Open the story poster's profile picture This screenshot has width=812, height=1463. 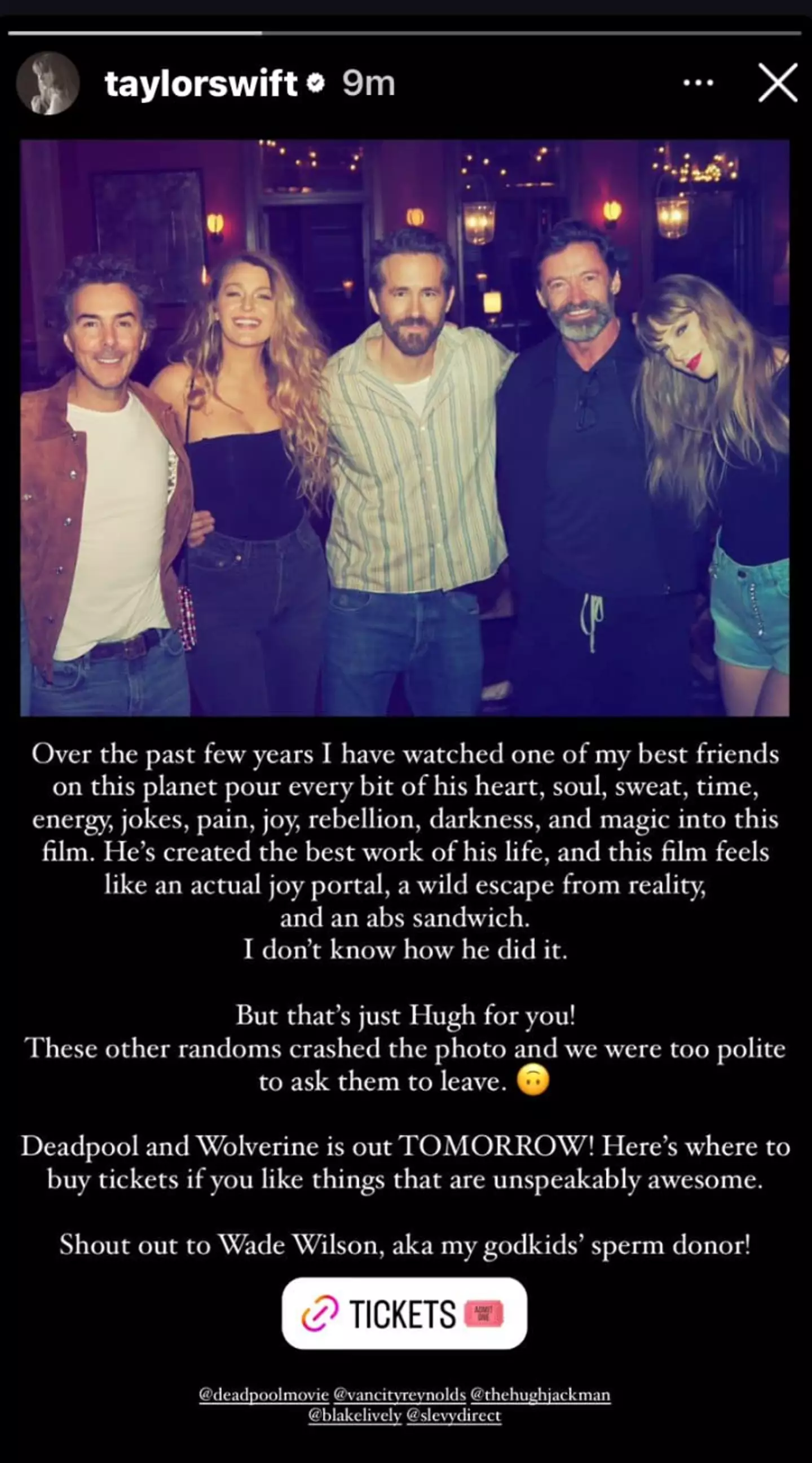click(x=48, y=83)
